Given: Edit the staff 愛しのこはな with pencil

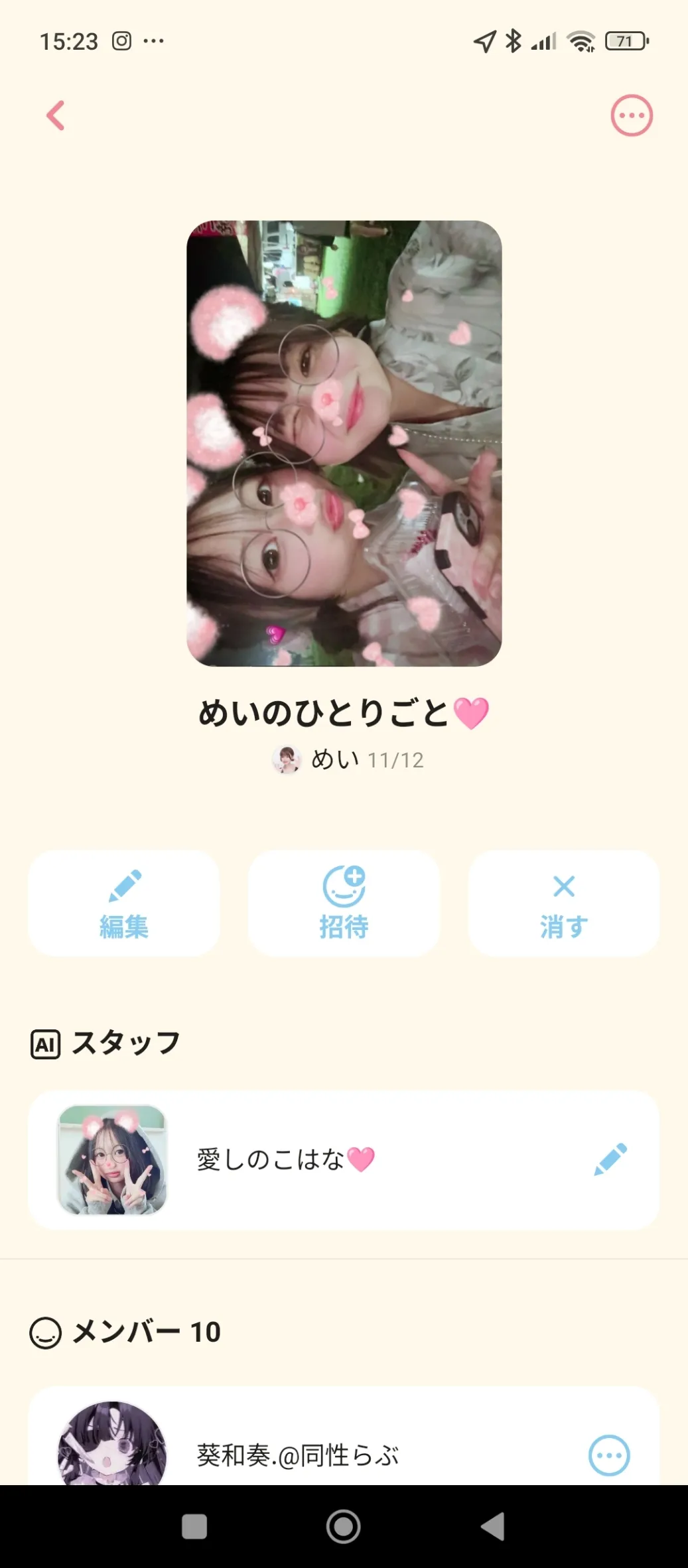Looking at the screenshot, I should [x=610, y=1159].
